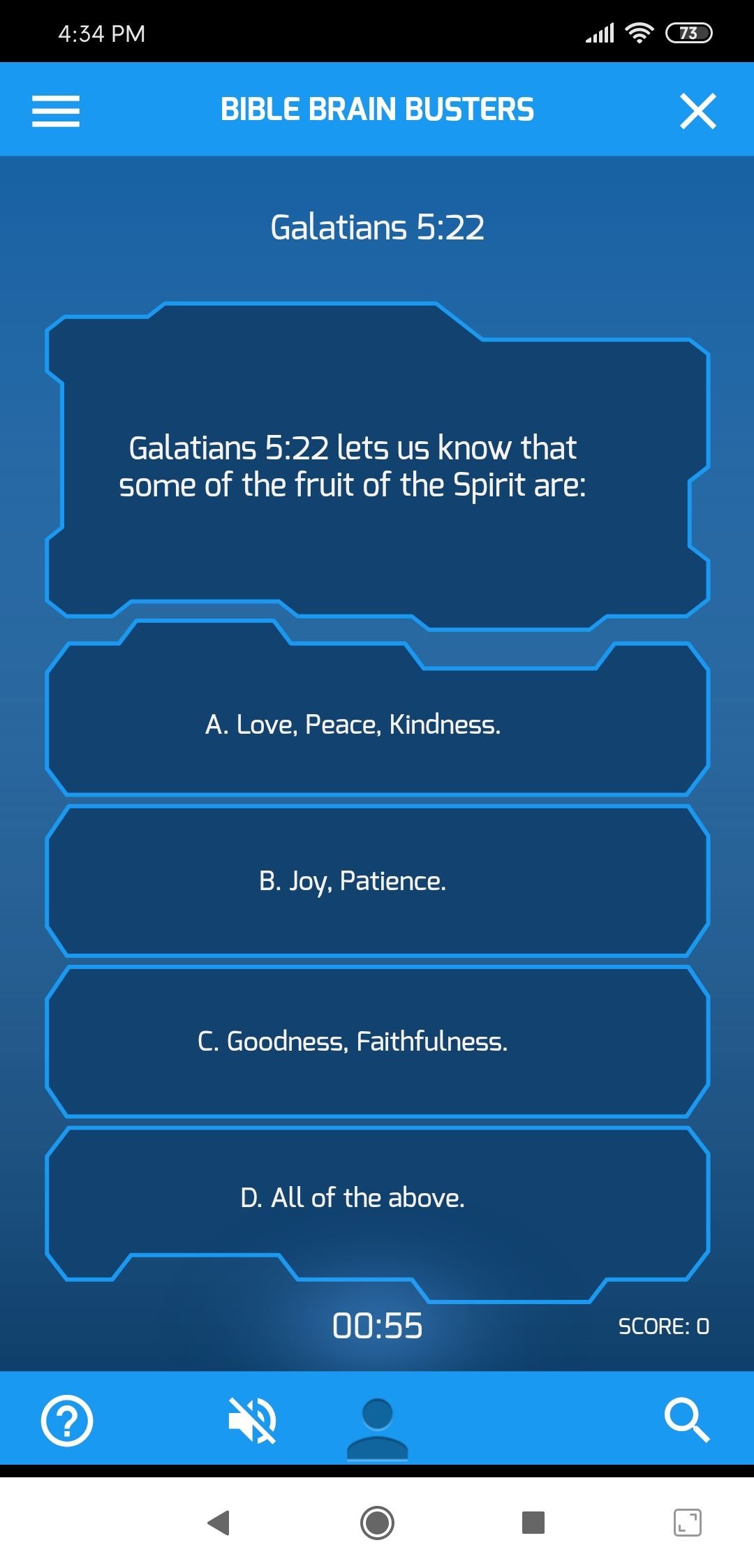Tap the search magnifier icon

(687, 1420)
